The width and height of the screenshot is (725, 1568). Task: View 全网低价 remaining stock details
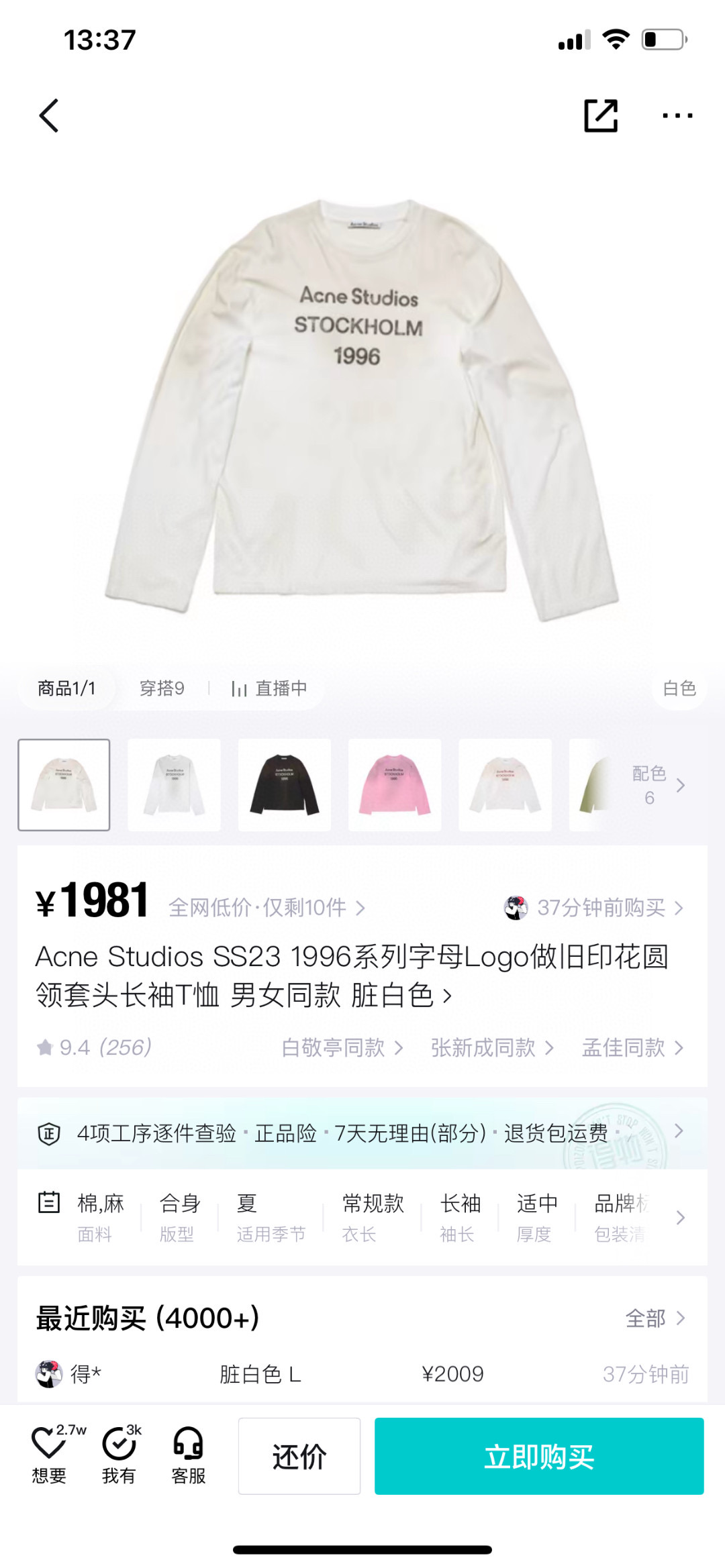(267, 908)
